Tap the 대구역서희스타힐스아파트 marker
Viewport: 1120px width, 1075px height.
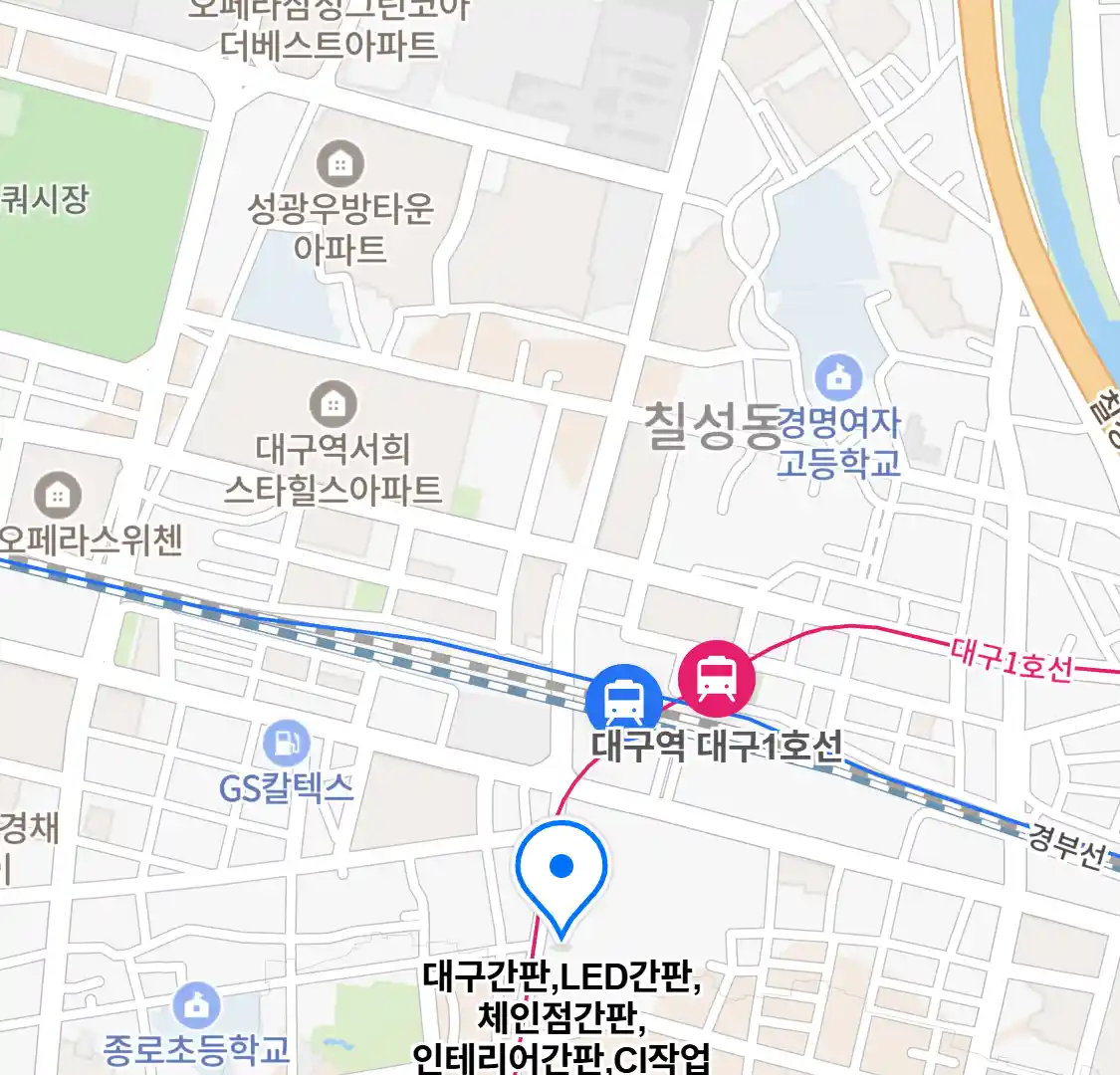tap(334, 404)
